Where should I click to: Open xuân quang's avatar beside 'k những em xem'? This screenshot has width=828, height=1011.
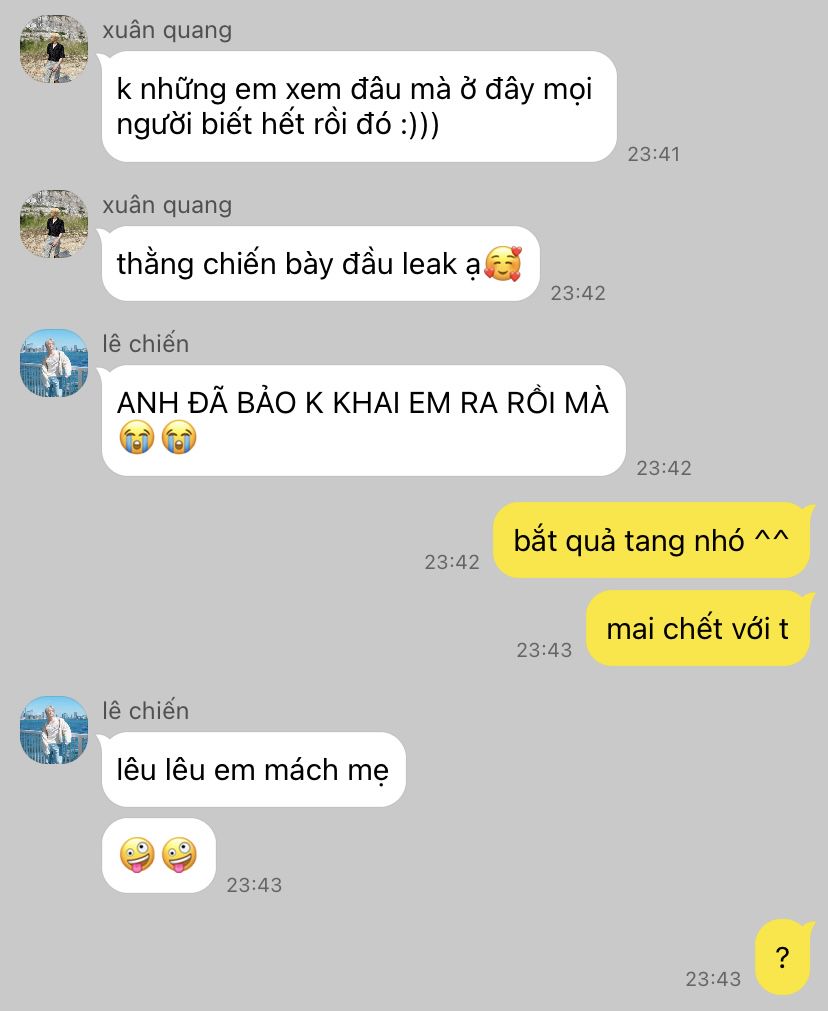pos(54,49)
